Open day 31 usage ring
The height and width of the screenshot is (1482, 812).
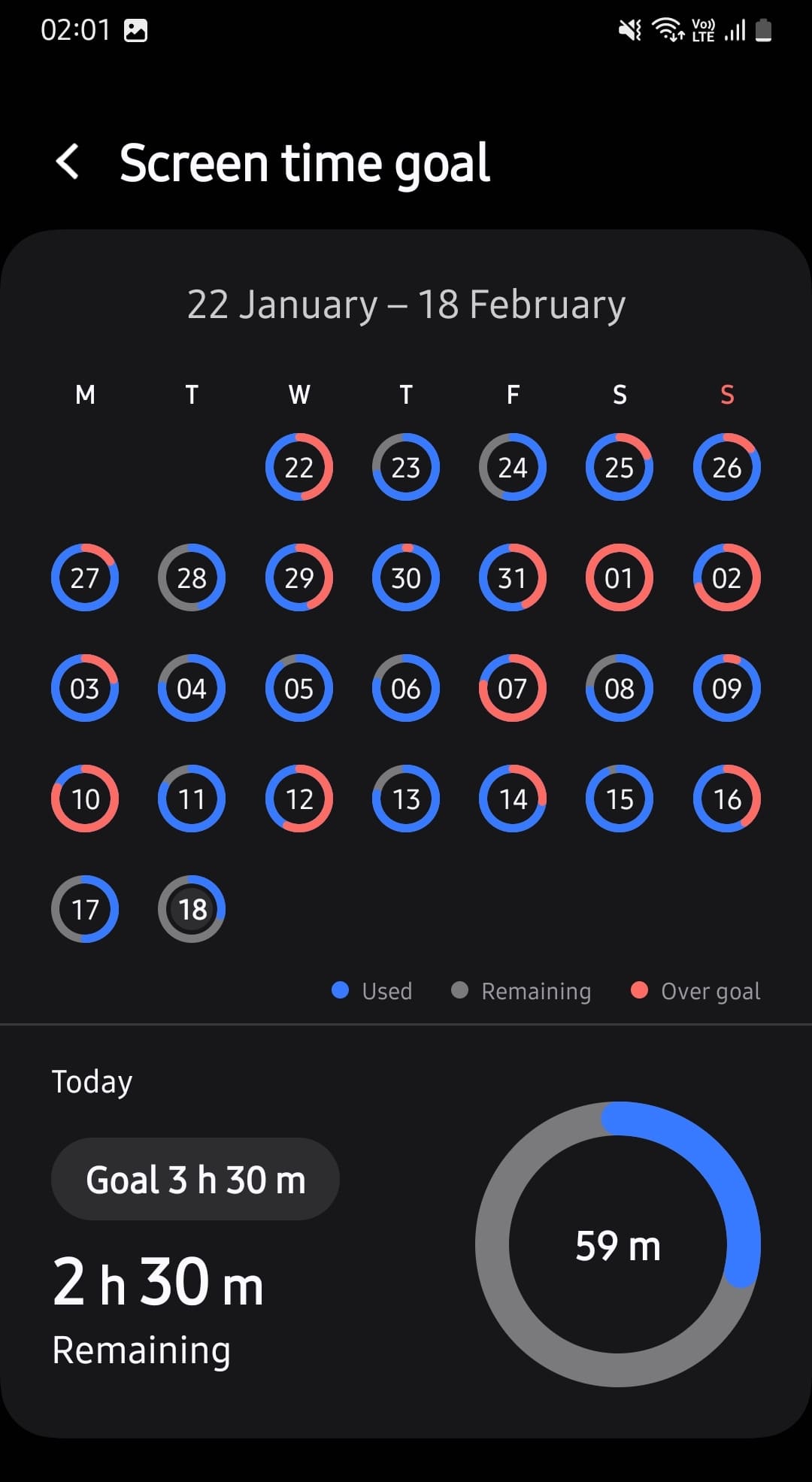point(512,577)
